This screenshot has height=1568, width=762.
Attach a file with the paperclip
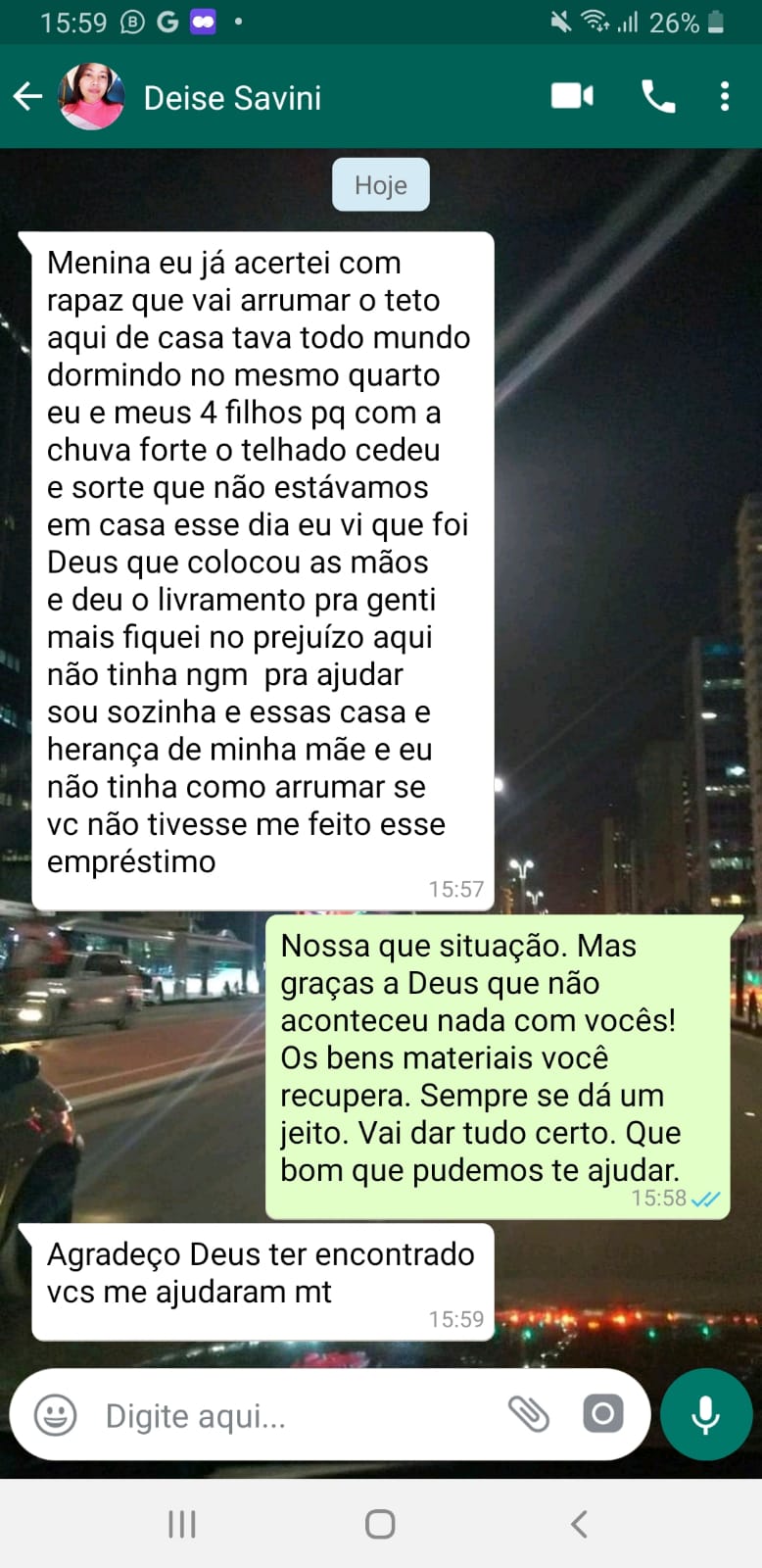[x=529, y=1414]
